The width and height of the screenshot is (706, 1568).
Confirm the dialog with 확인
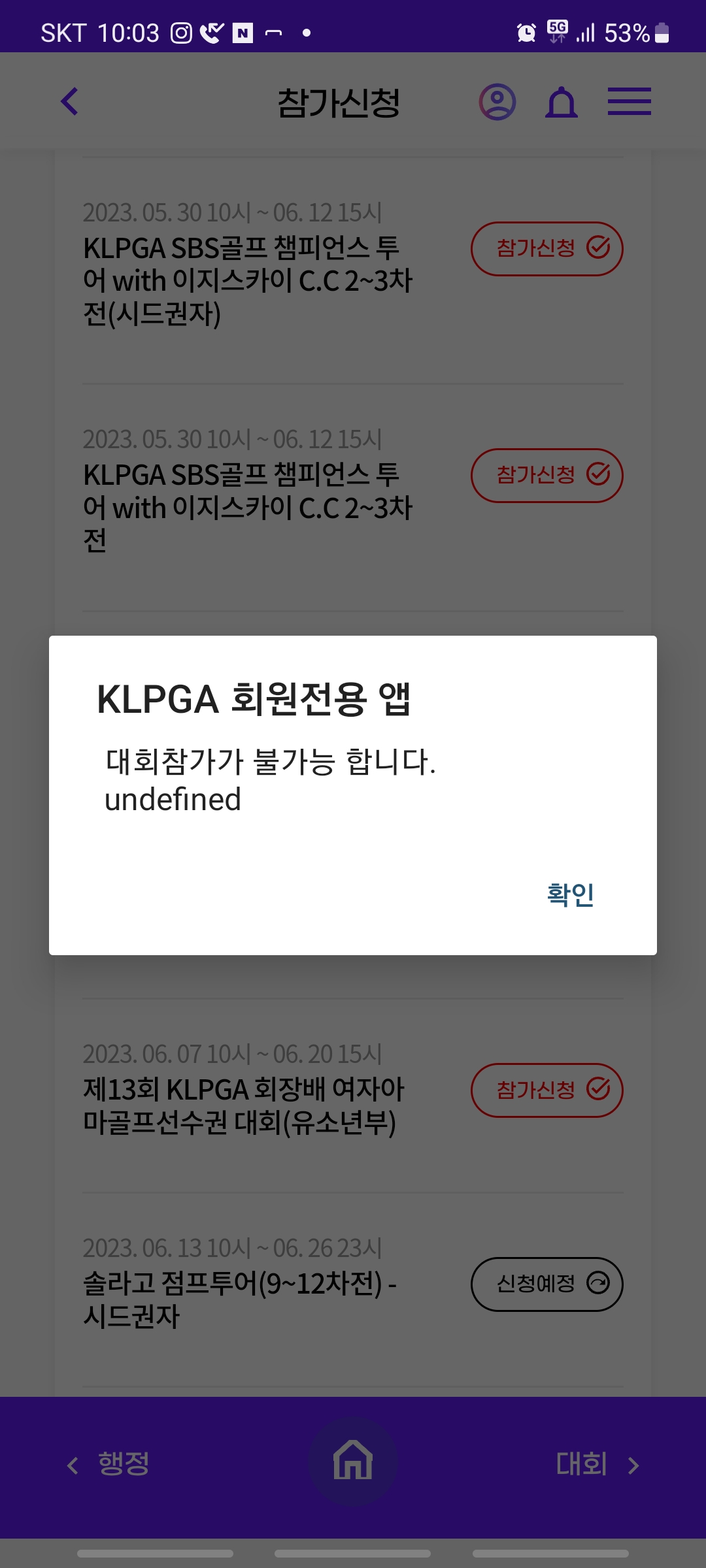pyautogui.click(x=570, y=894)
